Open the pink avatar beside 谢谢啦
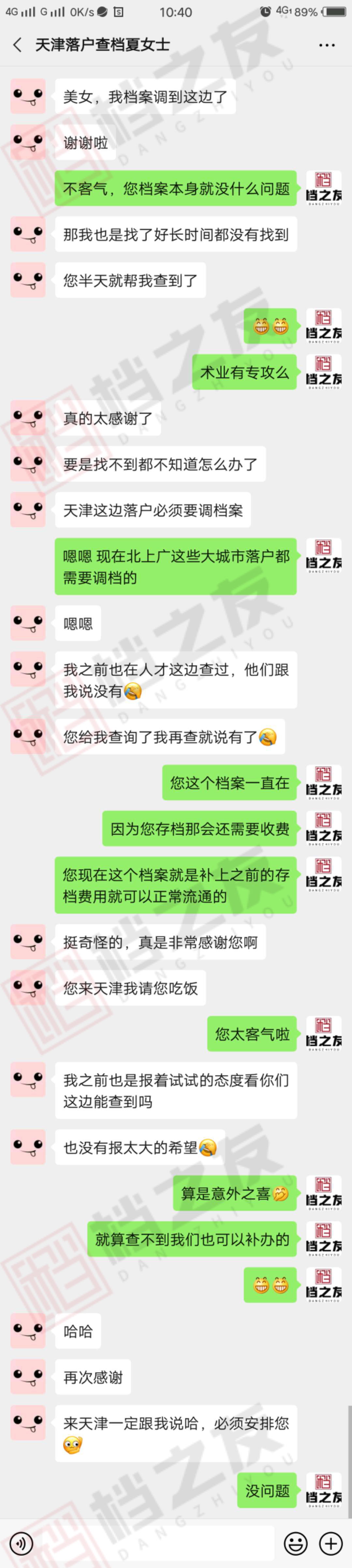Viewport: 352px width, 1568px height. 28,142
